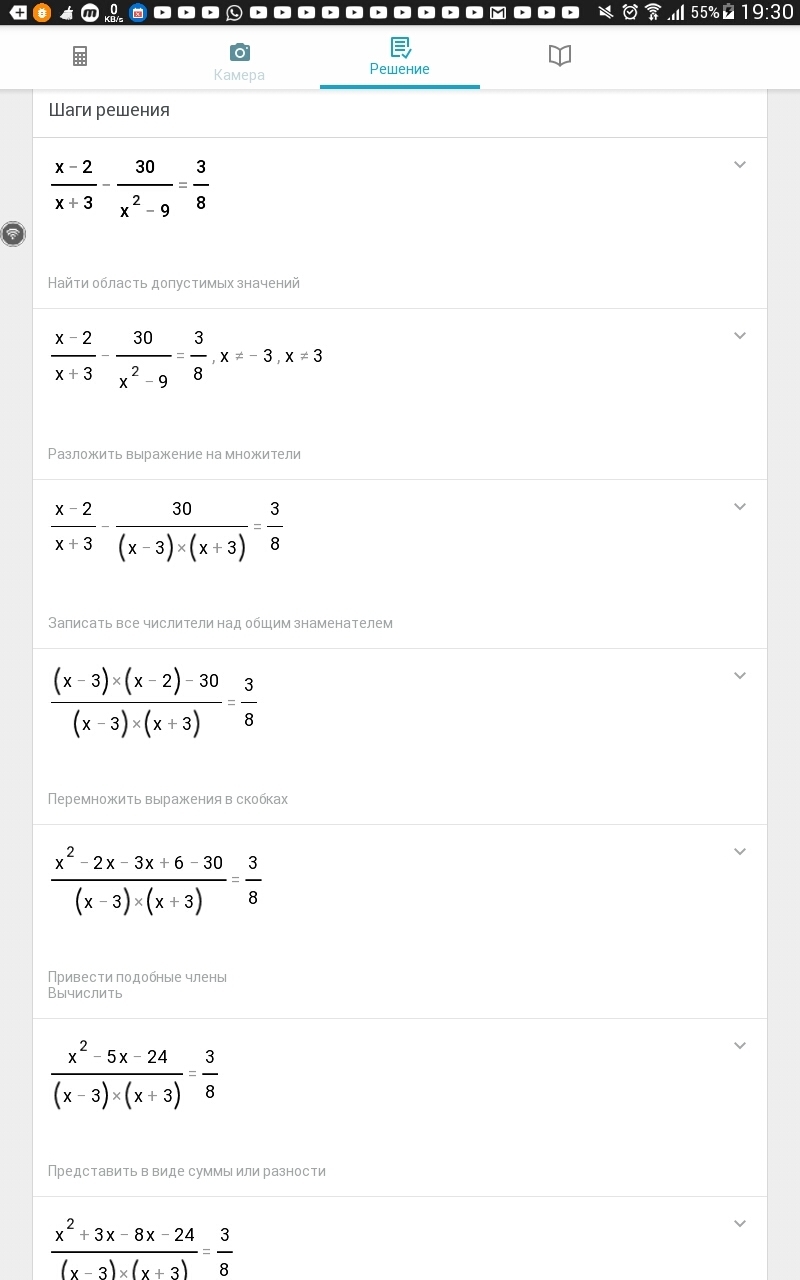800x1280 pixels.
Task: Expand the 'Записать все числители над общим знаменателем' step
Action: pos(740,507)
